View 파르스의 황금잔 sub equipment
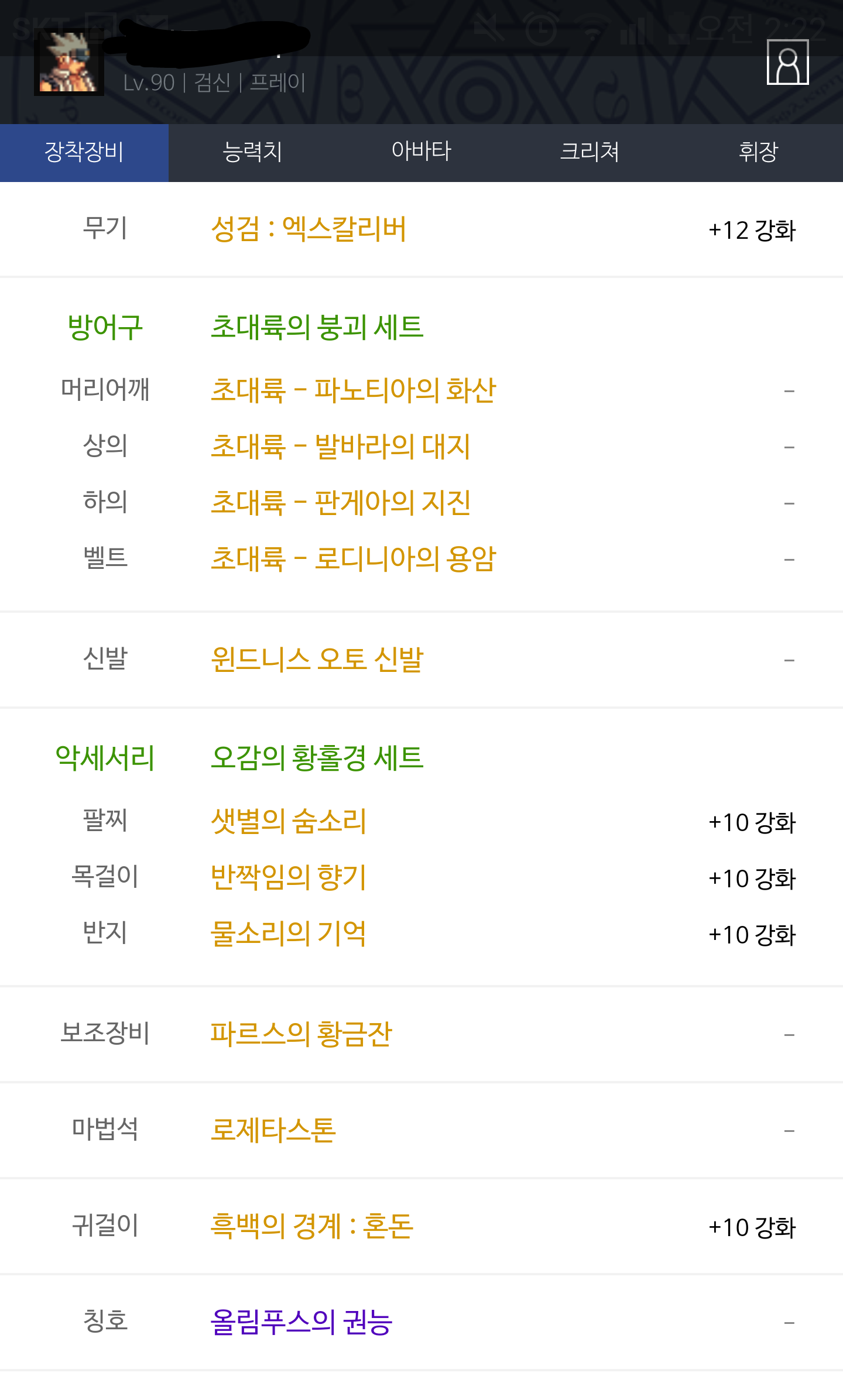 coord(301,1034)
